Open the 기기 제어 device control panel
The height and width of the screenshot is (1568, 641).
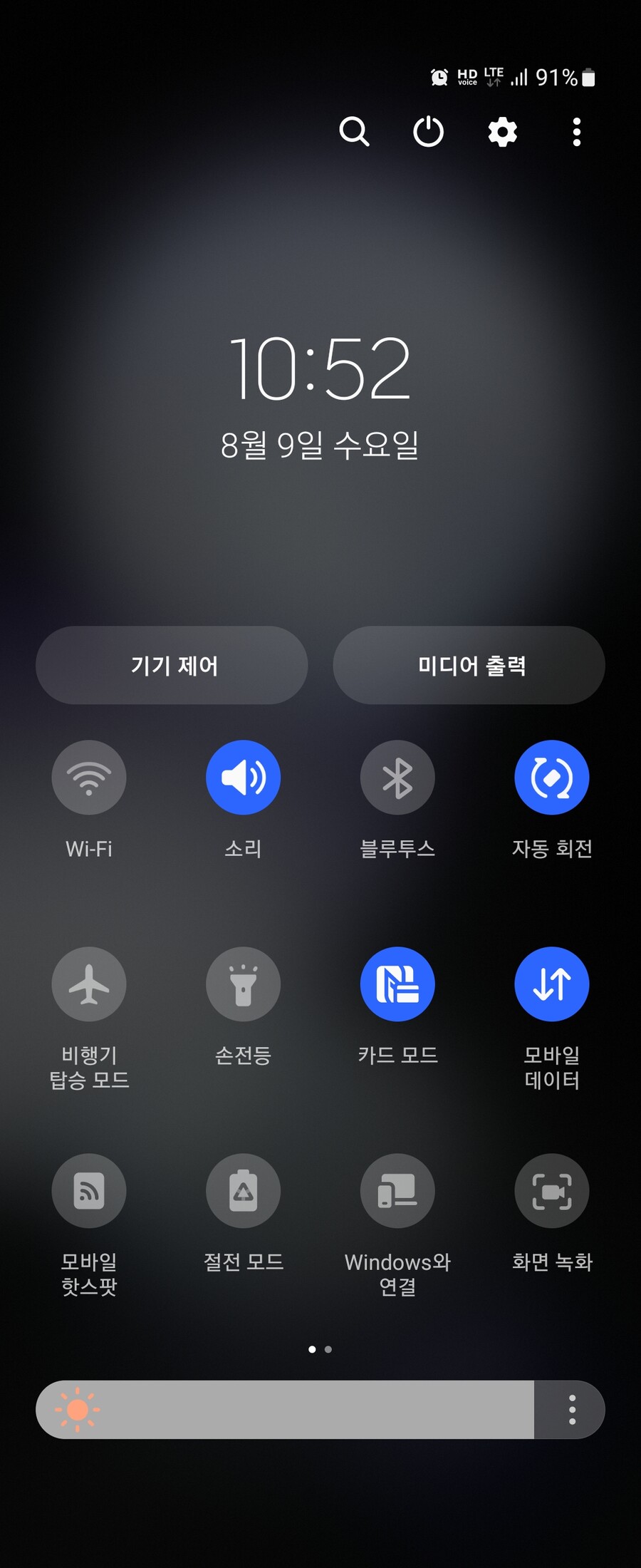pyautogui.click(x=172, y=665)
